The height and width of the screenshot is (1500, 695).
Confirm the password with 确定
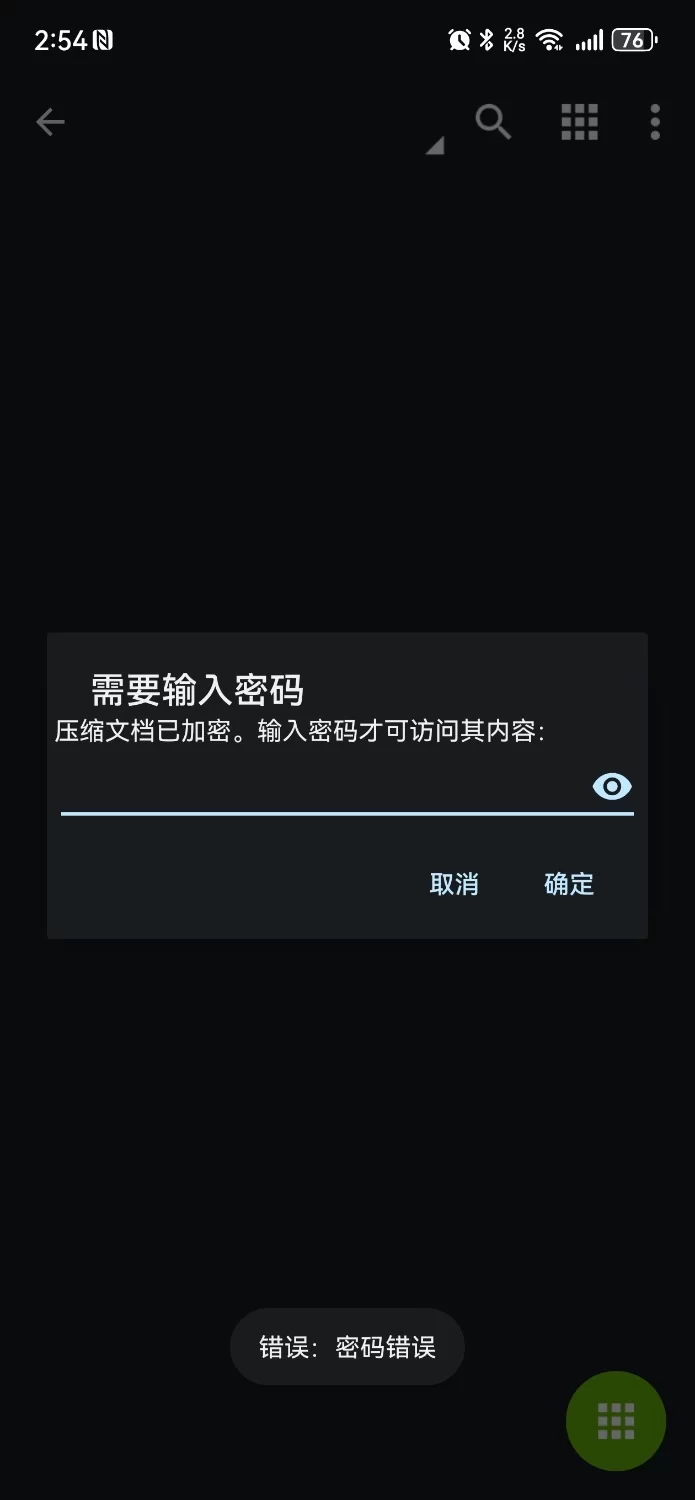569,884
